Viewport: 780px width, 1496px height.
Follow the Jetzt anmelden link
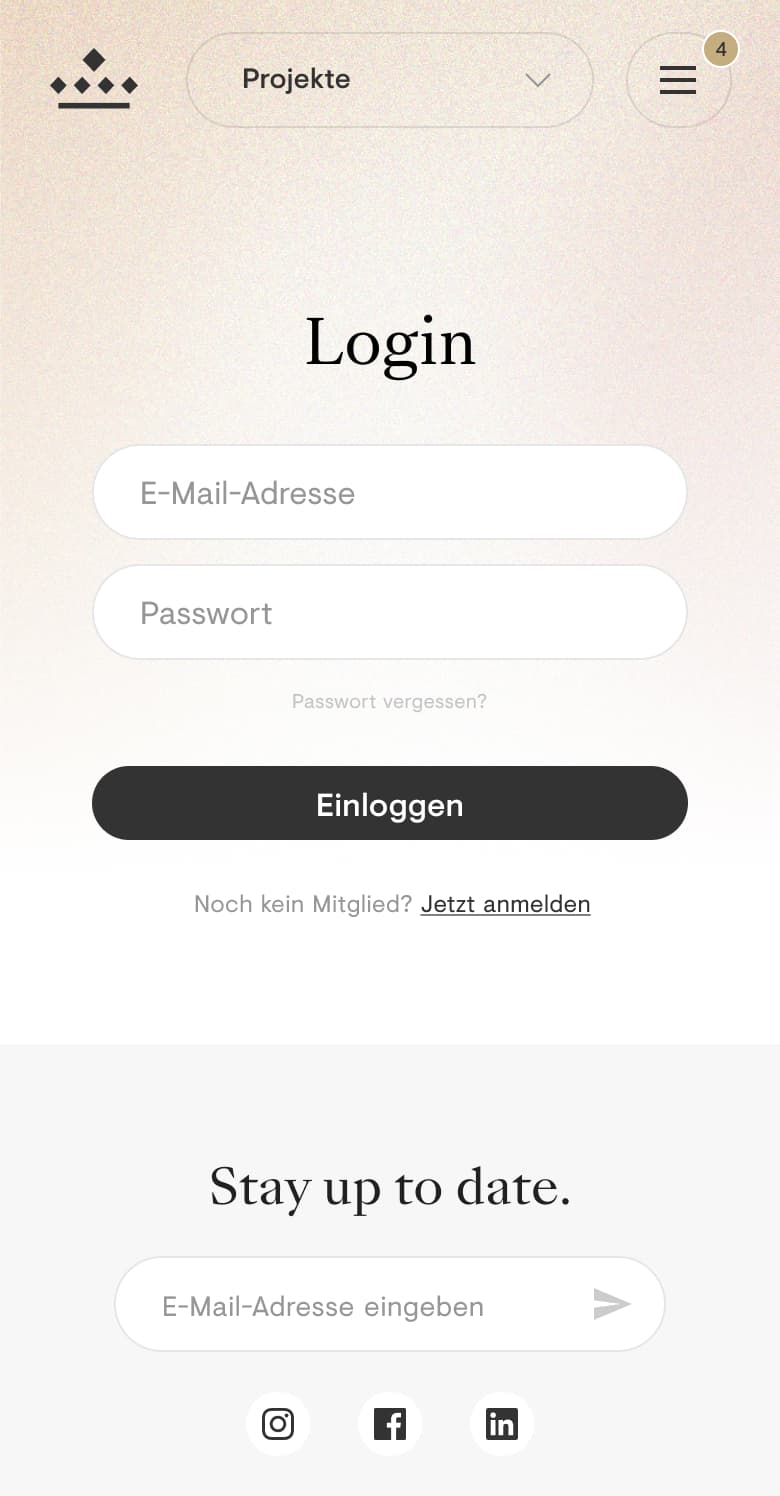click(x=505, y=904)
